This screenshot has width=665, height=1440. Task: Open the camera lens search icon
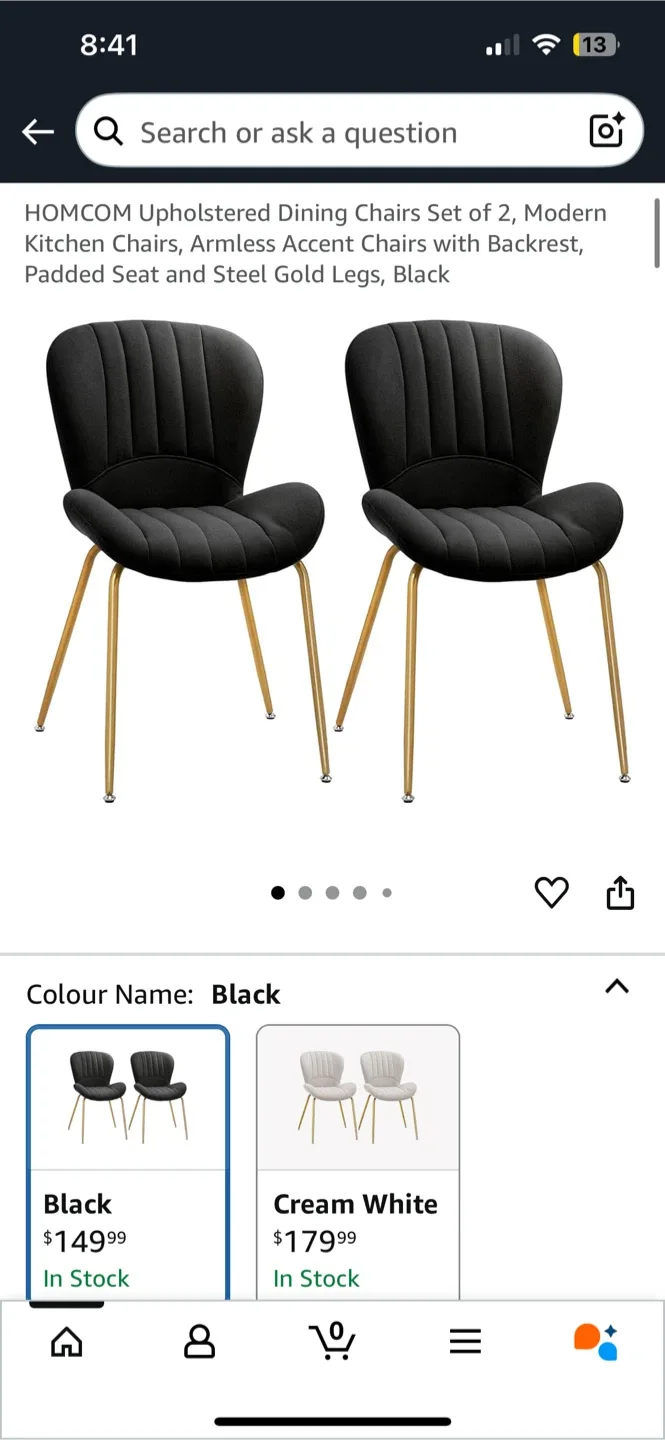click(606, 132)
